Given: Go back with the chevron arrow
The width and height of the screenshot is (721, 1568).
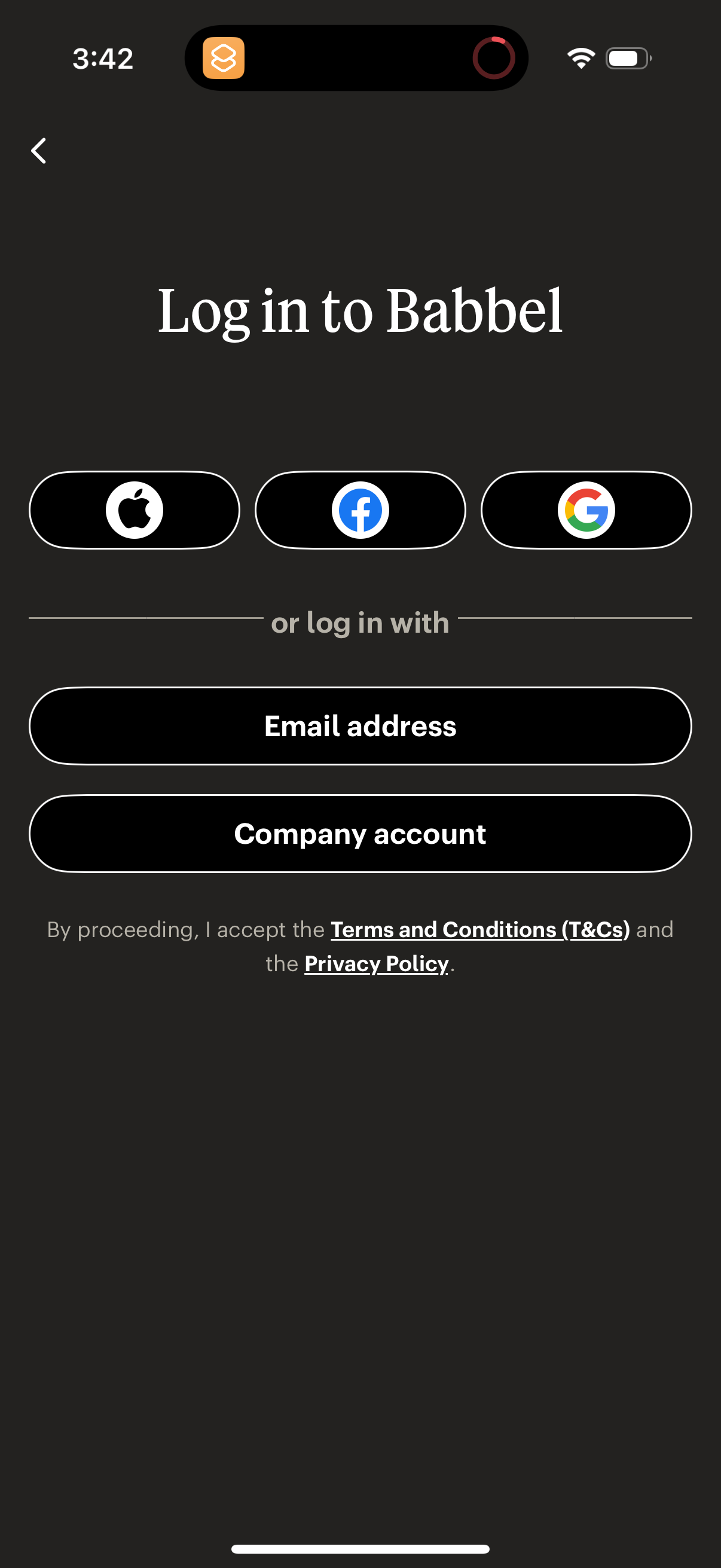Looking at the screenshot, I should 39,150.
